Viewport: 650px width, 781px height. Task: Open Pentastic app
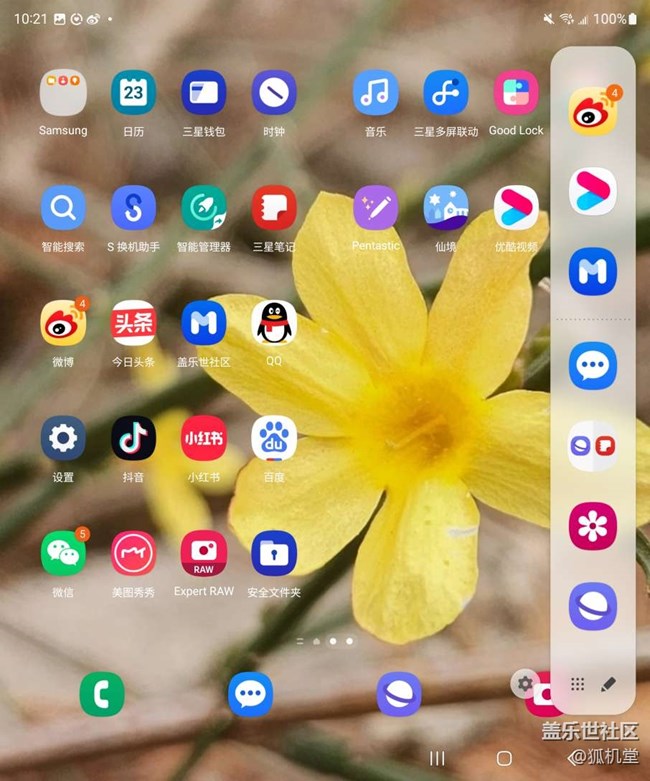pyautogui.click(x=376, y=208)
